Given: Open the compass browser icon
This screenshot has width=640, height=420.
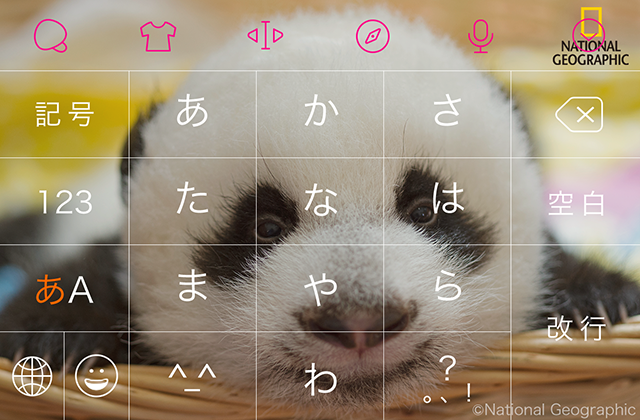Looking at the screenshot, I should click(x=373, y=35).
